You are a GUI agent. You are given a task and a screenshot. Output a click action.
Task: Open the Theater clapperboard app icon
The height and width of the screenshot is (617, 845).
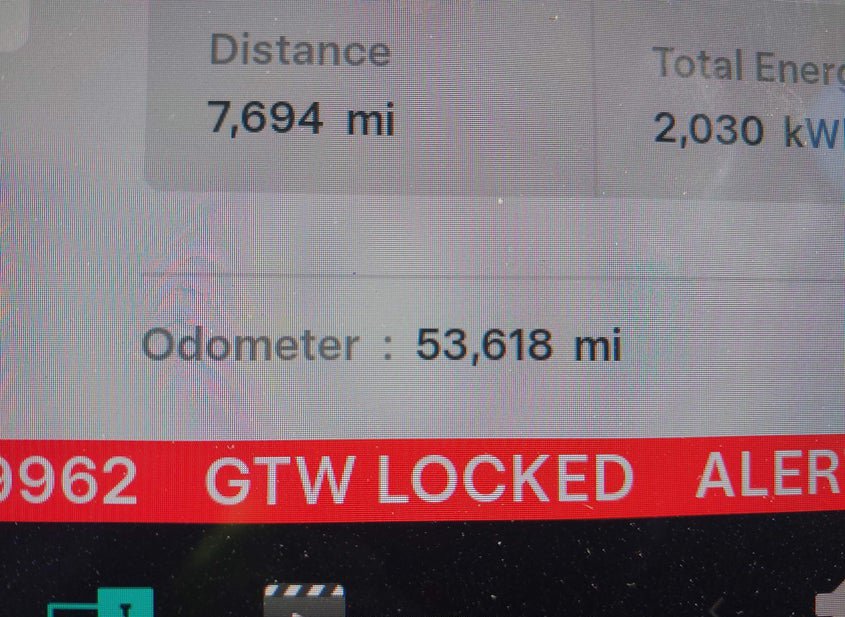click(x=304, y=602)
